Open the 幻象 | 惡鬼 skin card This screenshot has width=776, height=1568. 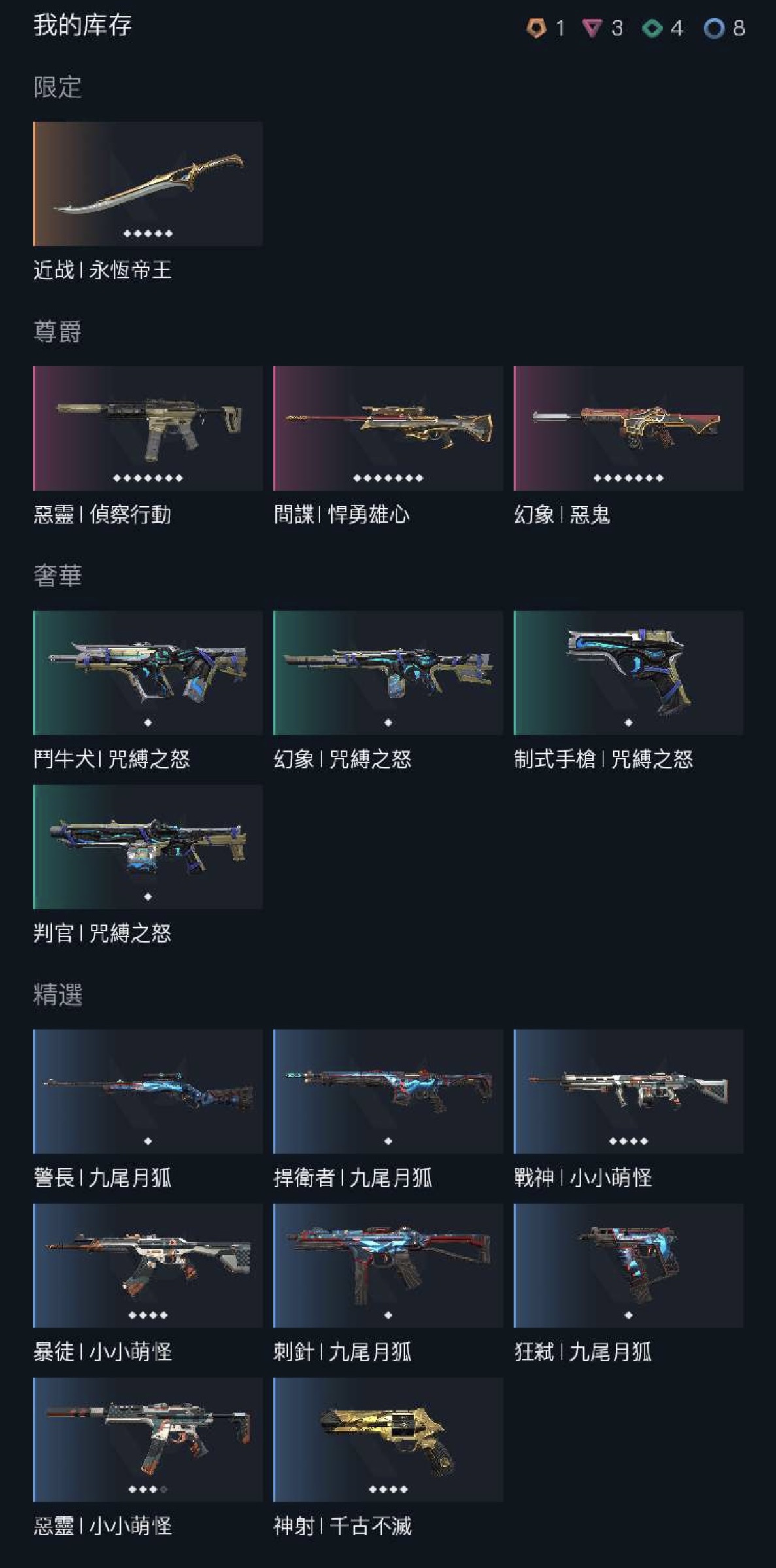(628, 428)
